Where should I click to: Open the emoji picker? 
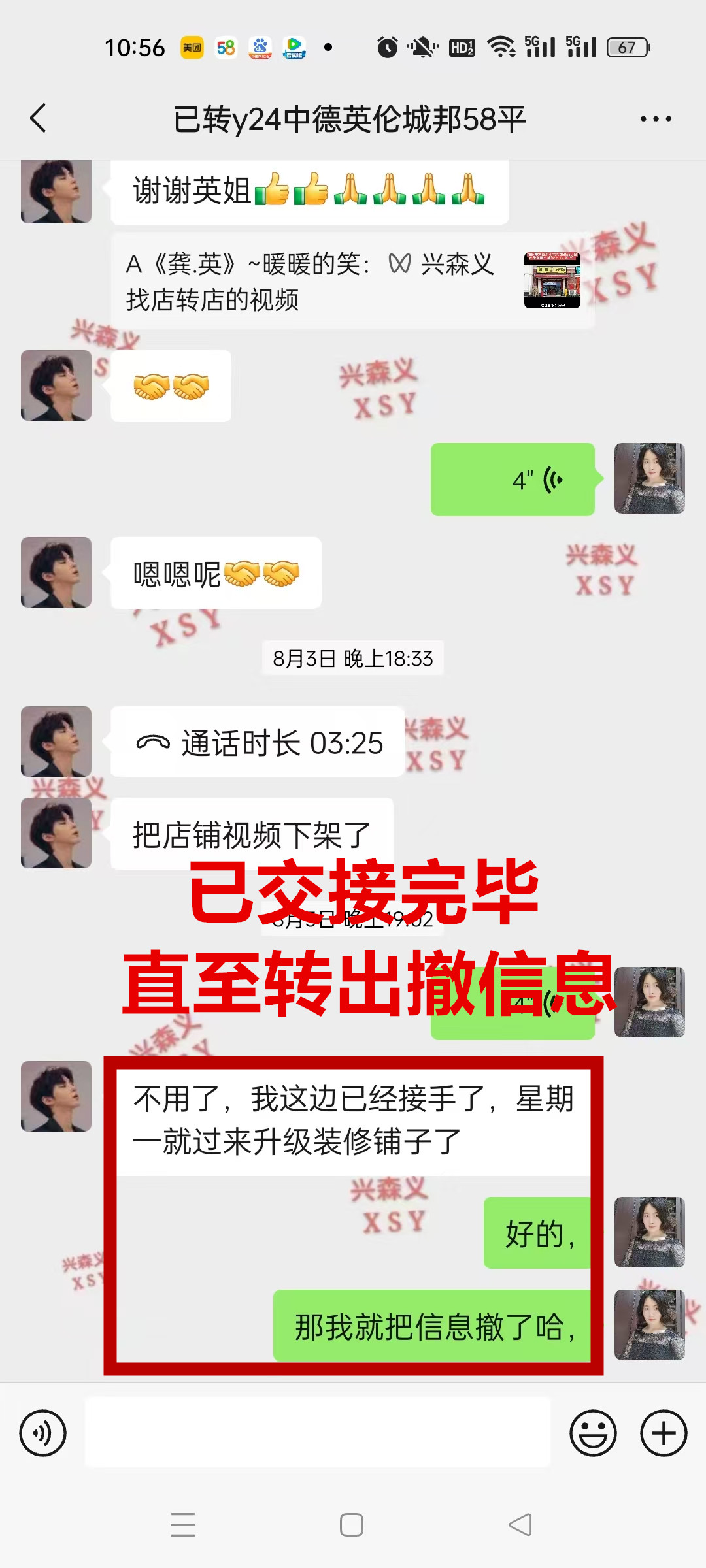593,1433
